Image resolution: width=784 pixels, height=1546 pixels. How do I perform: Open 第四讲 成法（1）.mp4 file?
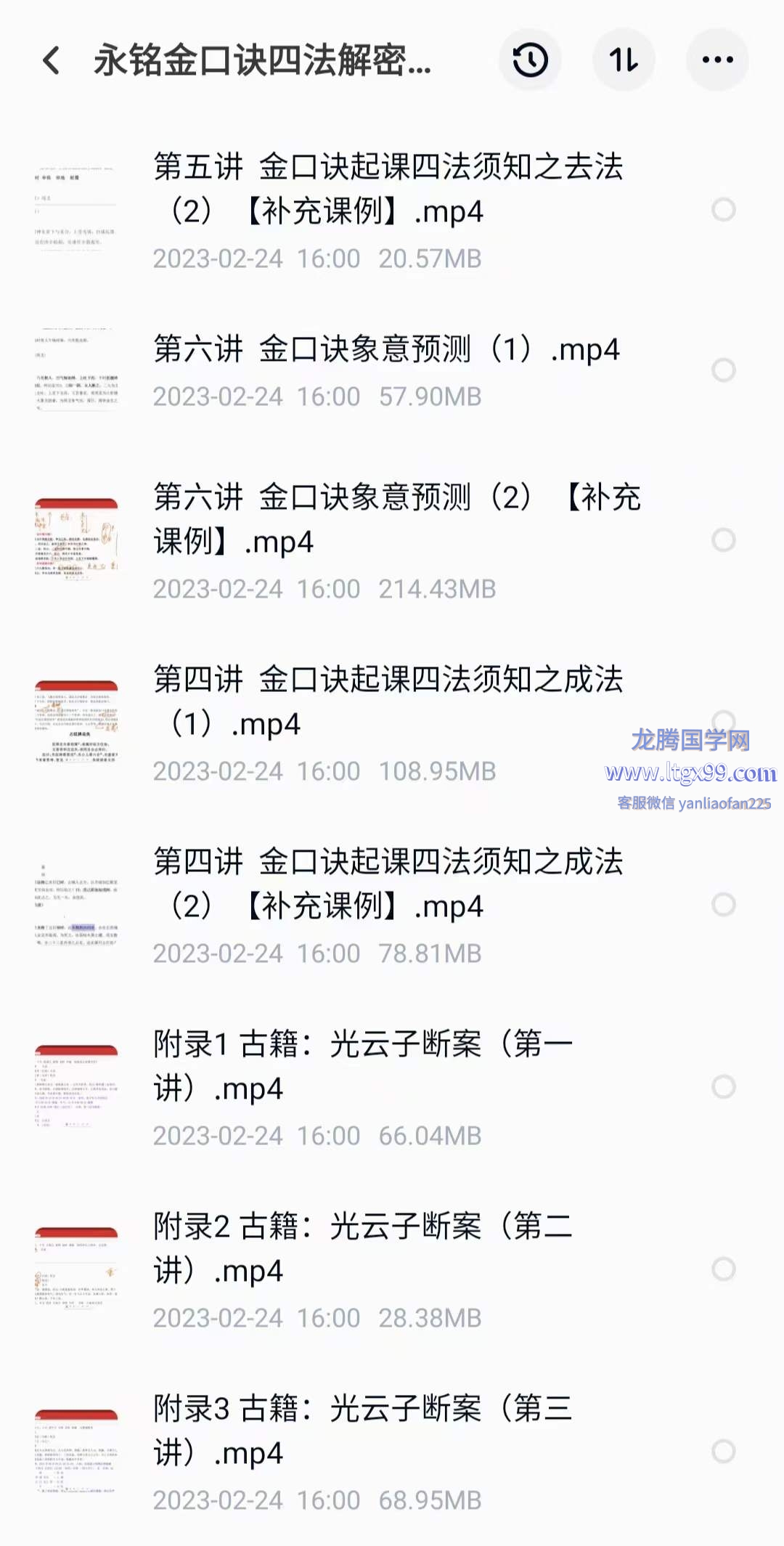(x=388, y=701)
